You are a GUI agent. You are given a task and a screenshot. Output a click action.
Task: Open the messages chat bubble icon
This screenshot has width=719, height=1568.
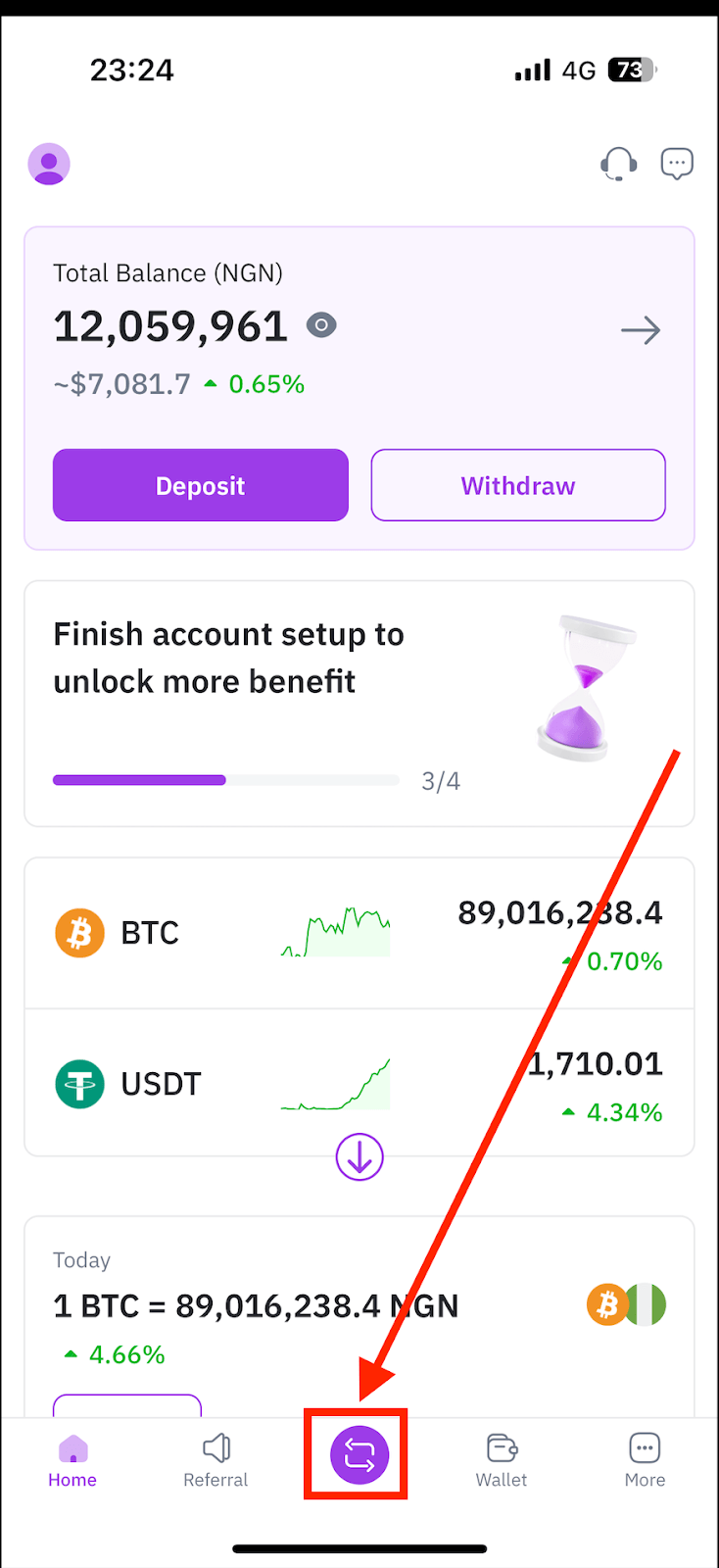677,164
